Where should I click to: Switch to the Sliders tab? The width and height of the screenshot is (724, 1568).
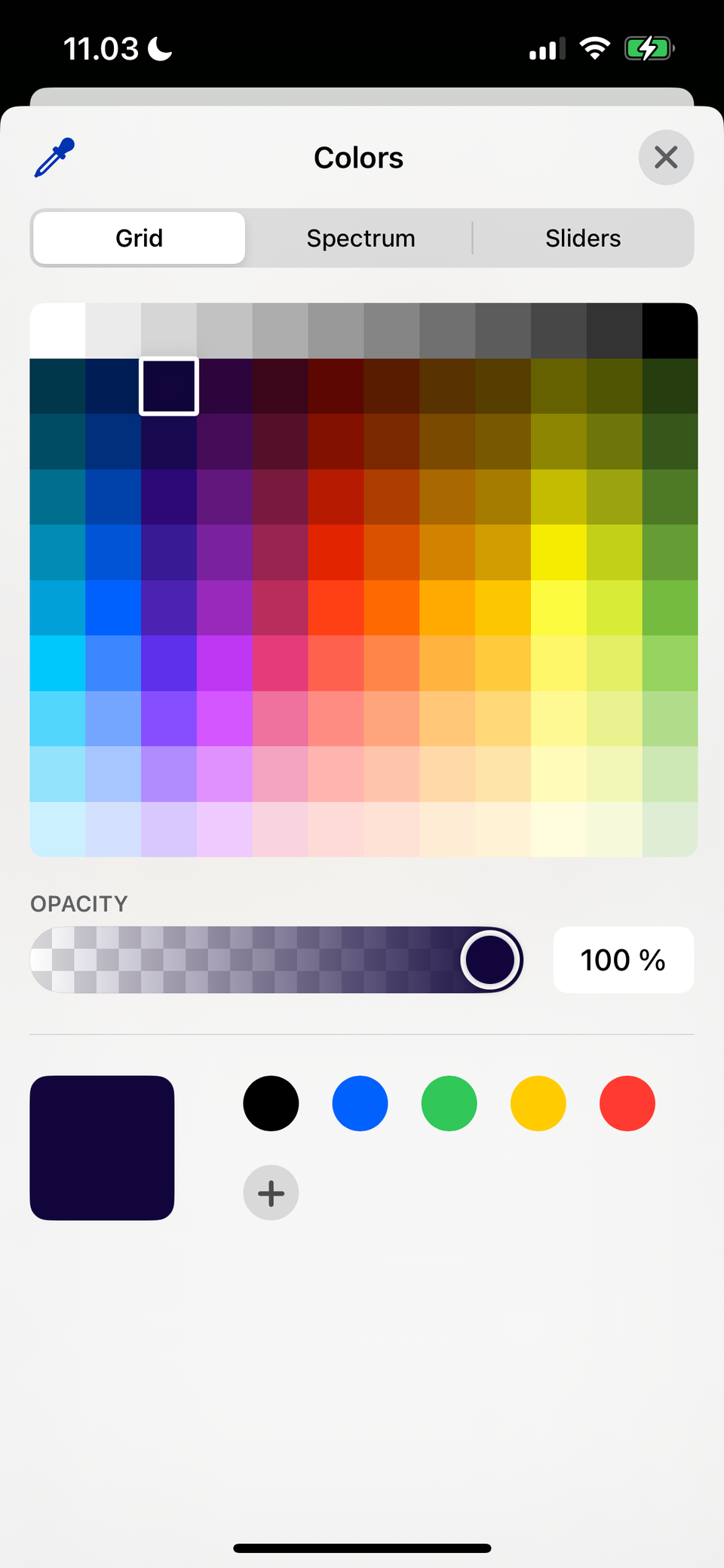(x=582, y=238)
